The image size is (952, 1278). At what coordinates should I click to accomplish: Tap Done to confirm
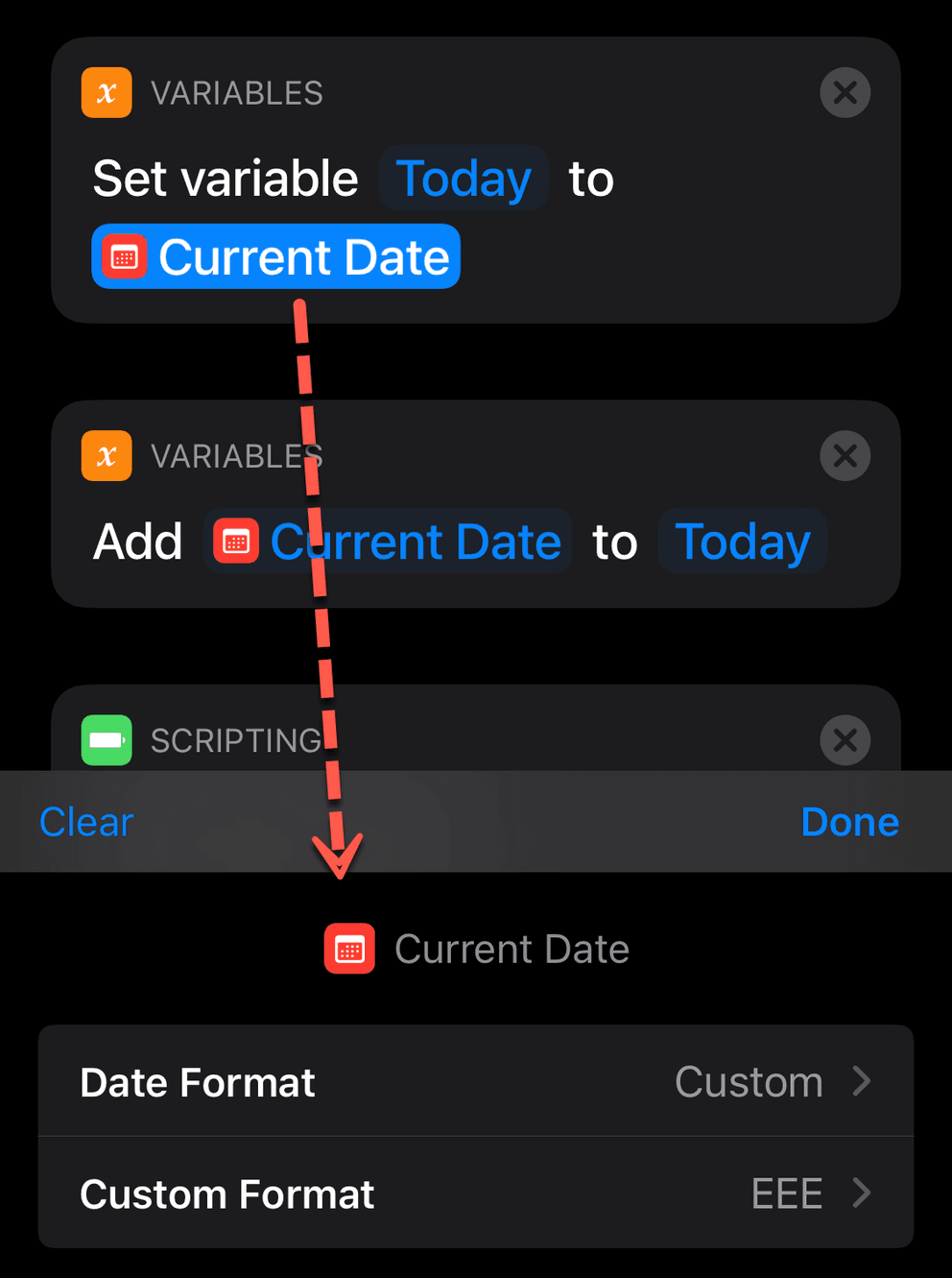(x=849, y=822)
